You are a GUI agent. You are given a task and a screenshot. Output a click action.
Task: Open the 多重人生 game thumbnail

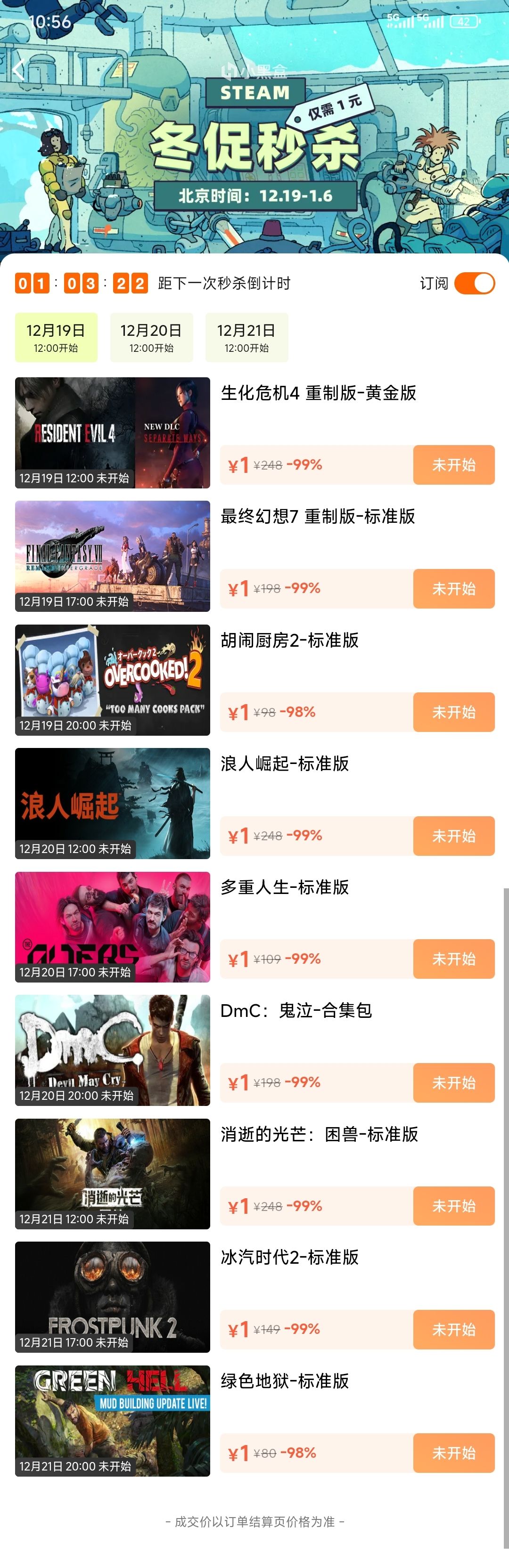tap(113, 926)
